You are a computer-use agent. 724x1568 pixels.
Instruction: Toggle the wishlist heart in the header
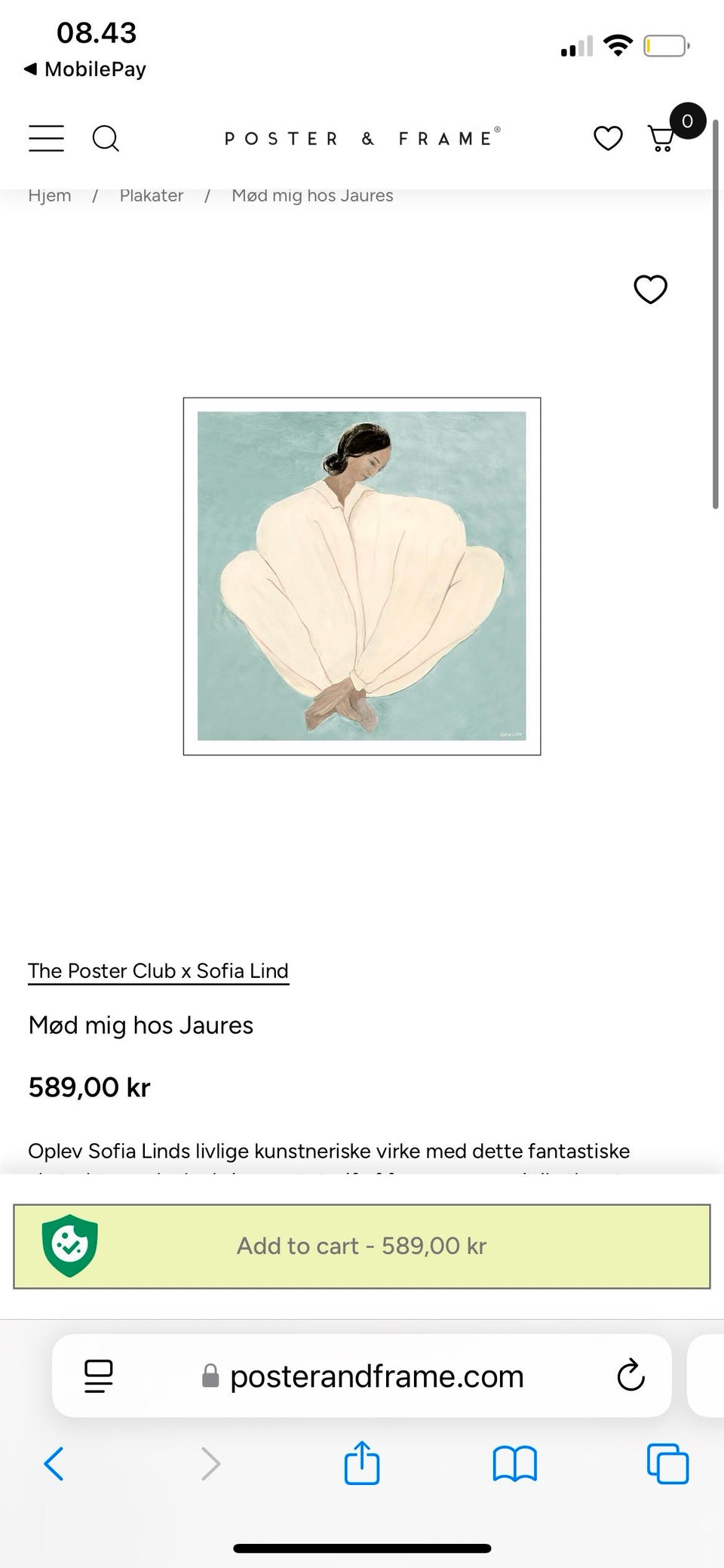pos(608,139)
